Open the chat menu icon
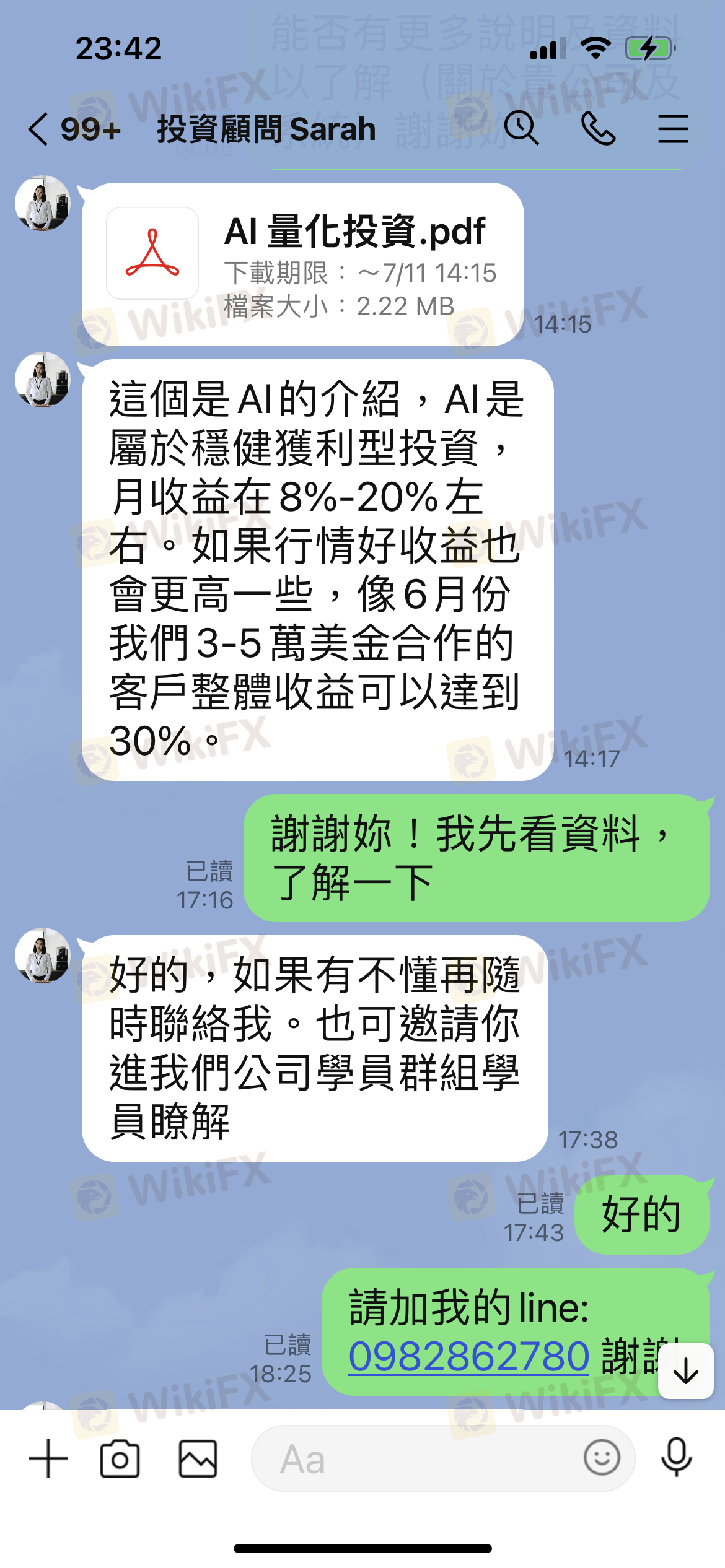 (673, 129)
